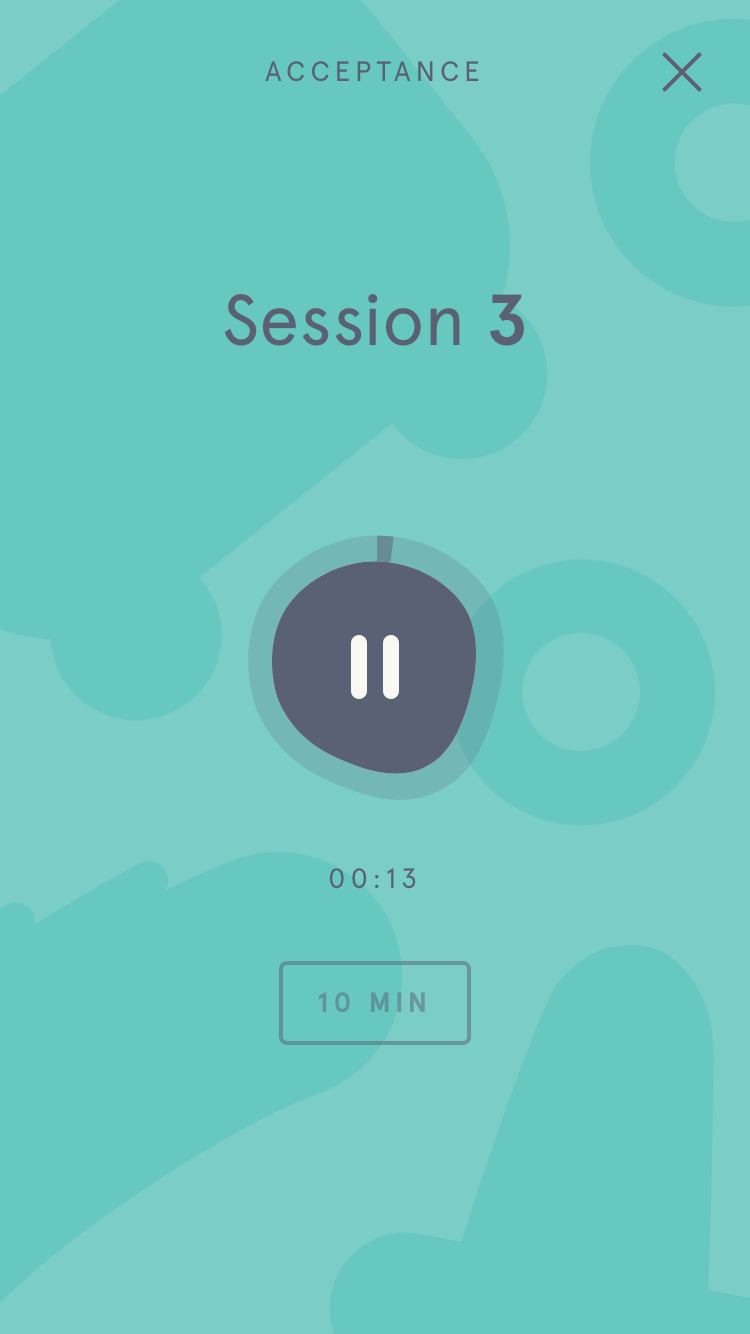Screen dimensions: 750x1334
Task: Tap the 10 MIN duration button
Action: click(x=374, y=1002)
